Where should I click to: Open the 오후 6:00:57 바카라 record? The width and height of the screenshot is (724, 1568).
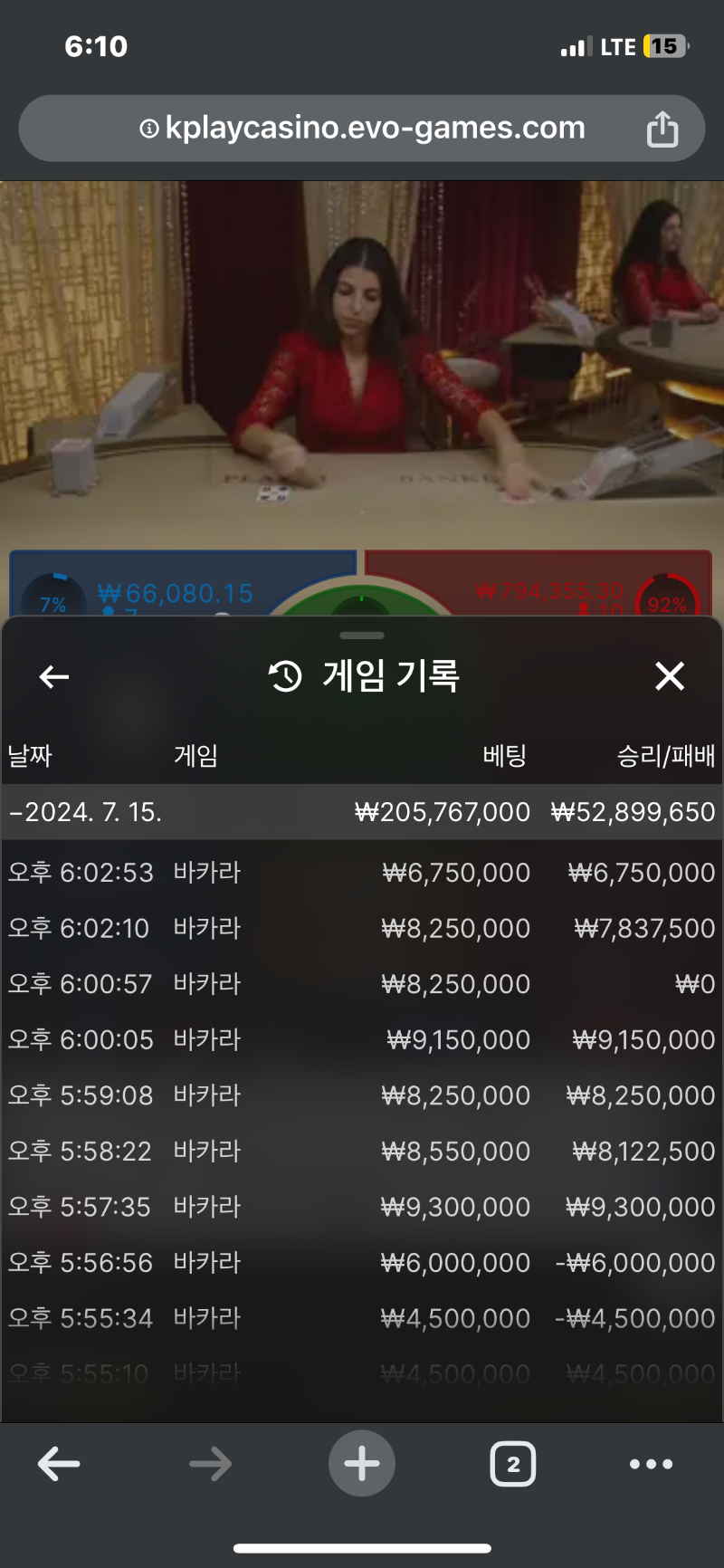coord(362,984)
